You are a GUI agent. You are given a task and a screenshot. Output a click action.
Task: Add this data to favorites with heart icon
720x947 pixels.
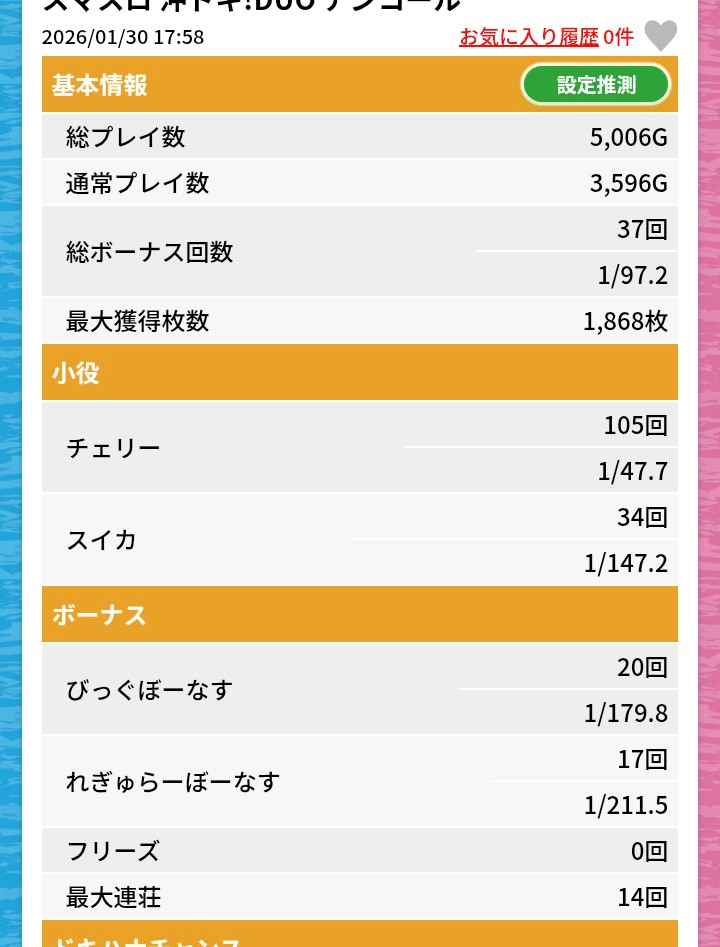(660, 36)
